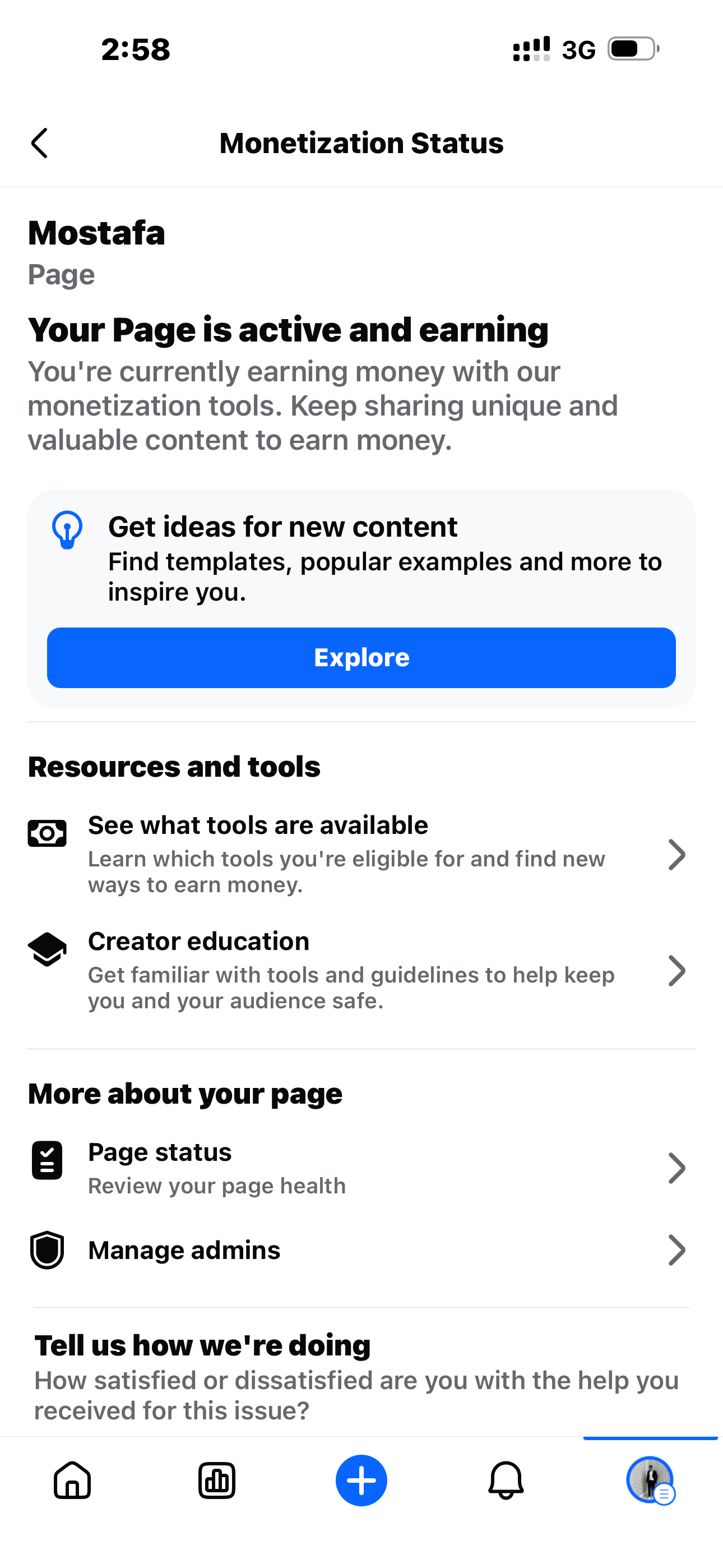723x1568 pixels.
Task: Open the profile menu tab
Action: point(650,1481)
